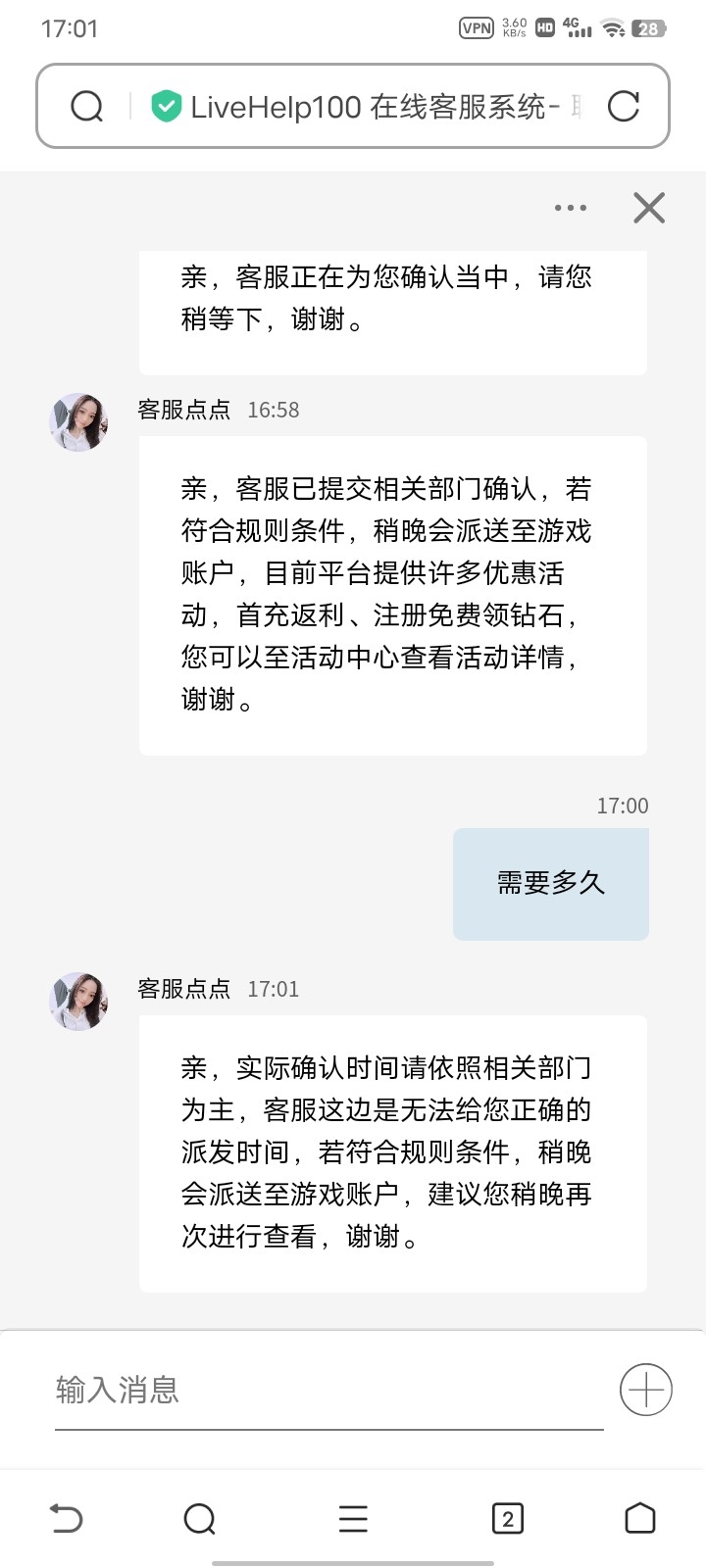Open browser search from bottom toolbar
The image size is (706, 1568).
[199, 1519]
